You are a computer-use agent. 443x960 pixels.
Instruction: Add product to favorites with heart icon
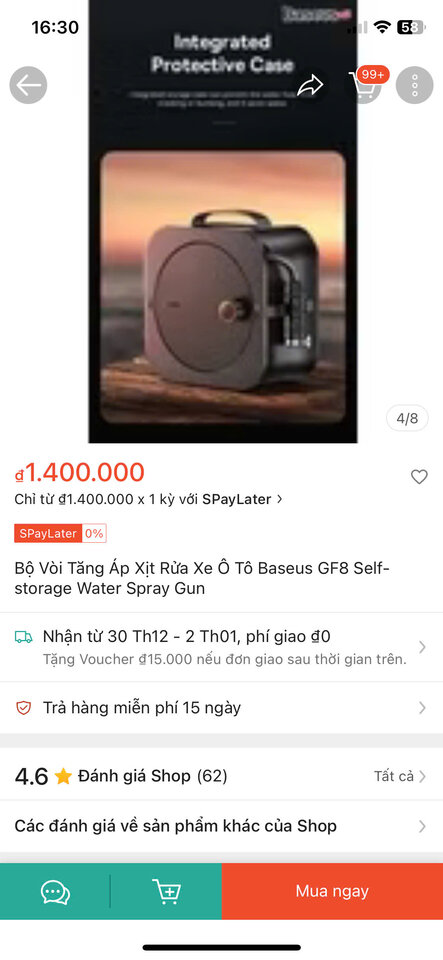tap(419, 477)
